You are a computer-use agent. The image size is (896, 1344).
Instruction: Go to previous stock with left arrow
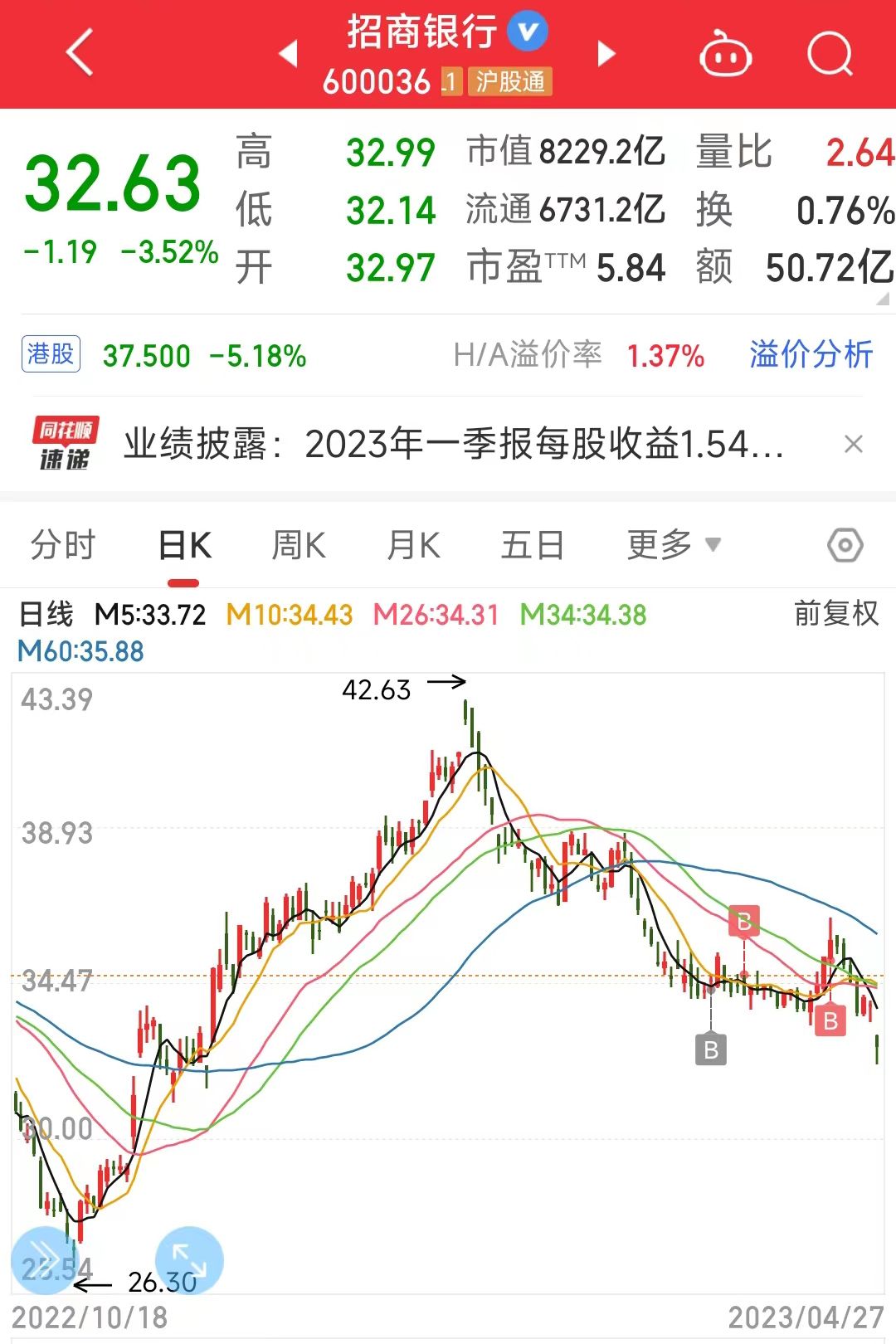click(x=289, y=54)
